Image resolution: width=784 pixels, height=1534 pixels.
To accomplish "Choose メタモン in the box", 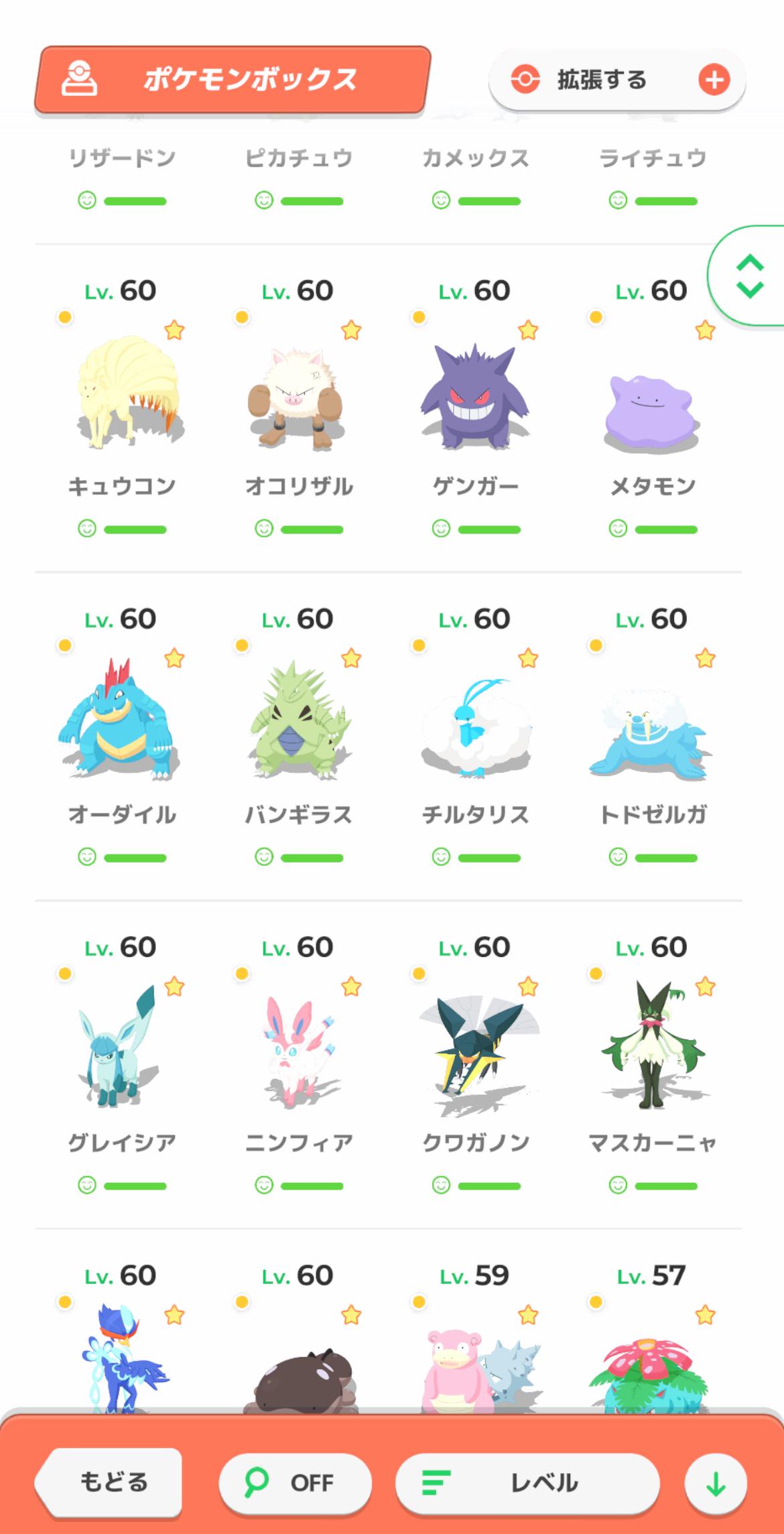I will coord(653,402).
